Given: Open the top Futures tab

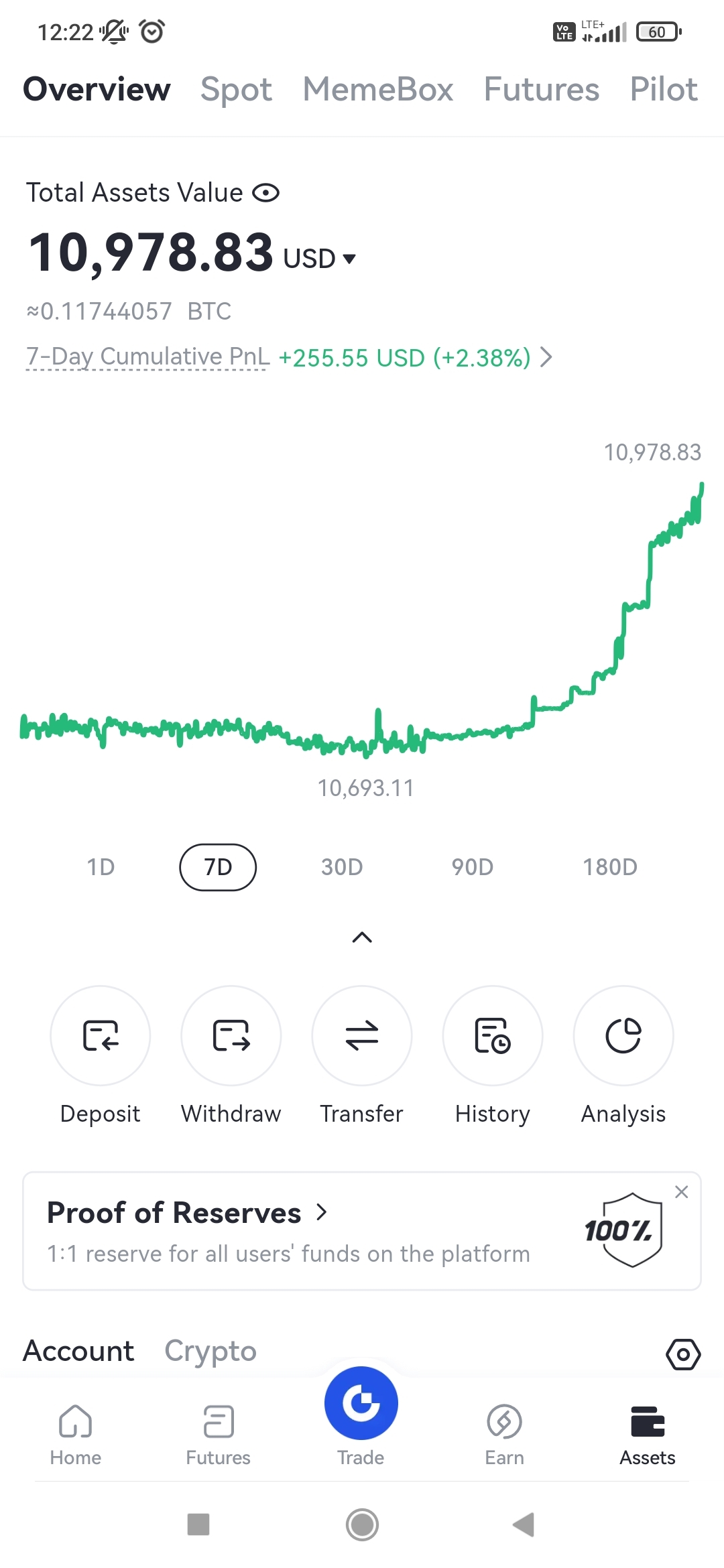Looking at the screenshot, I should [x=541, y=90].
